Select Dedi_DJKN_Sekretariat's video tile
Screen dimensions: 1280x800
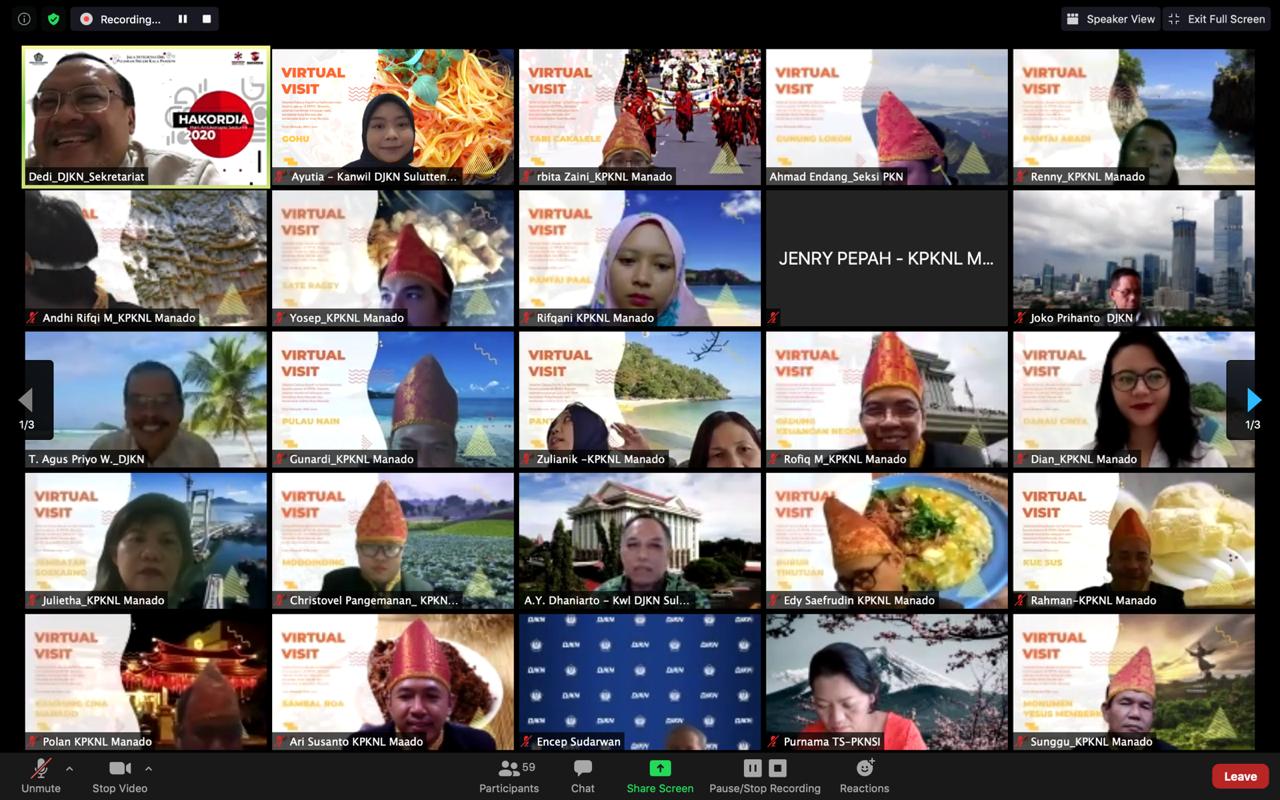click(146, 117)
